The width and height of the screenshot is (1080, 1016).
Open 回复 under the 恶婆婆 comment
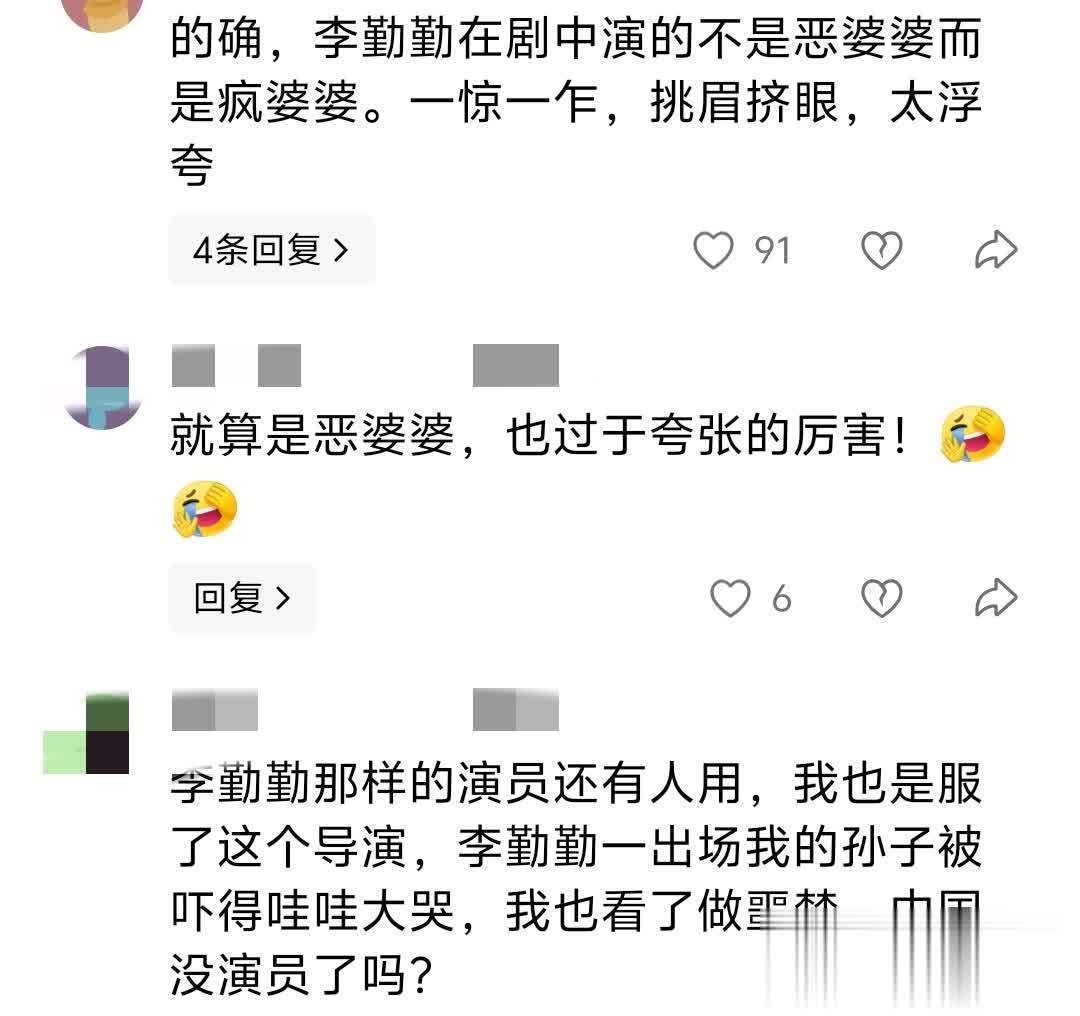click(242, 598)
